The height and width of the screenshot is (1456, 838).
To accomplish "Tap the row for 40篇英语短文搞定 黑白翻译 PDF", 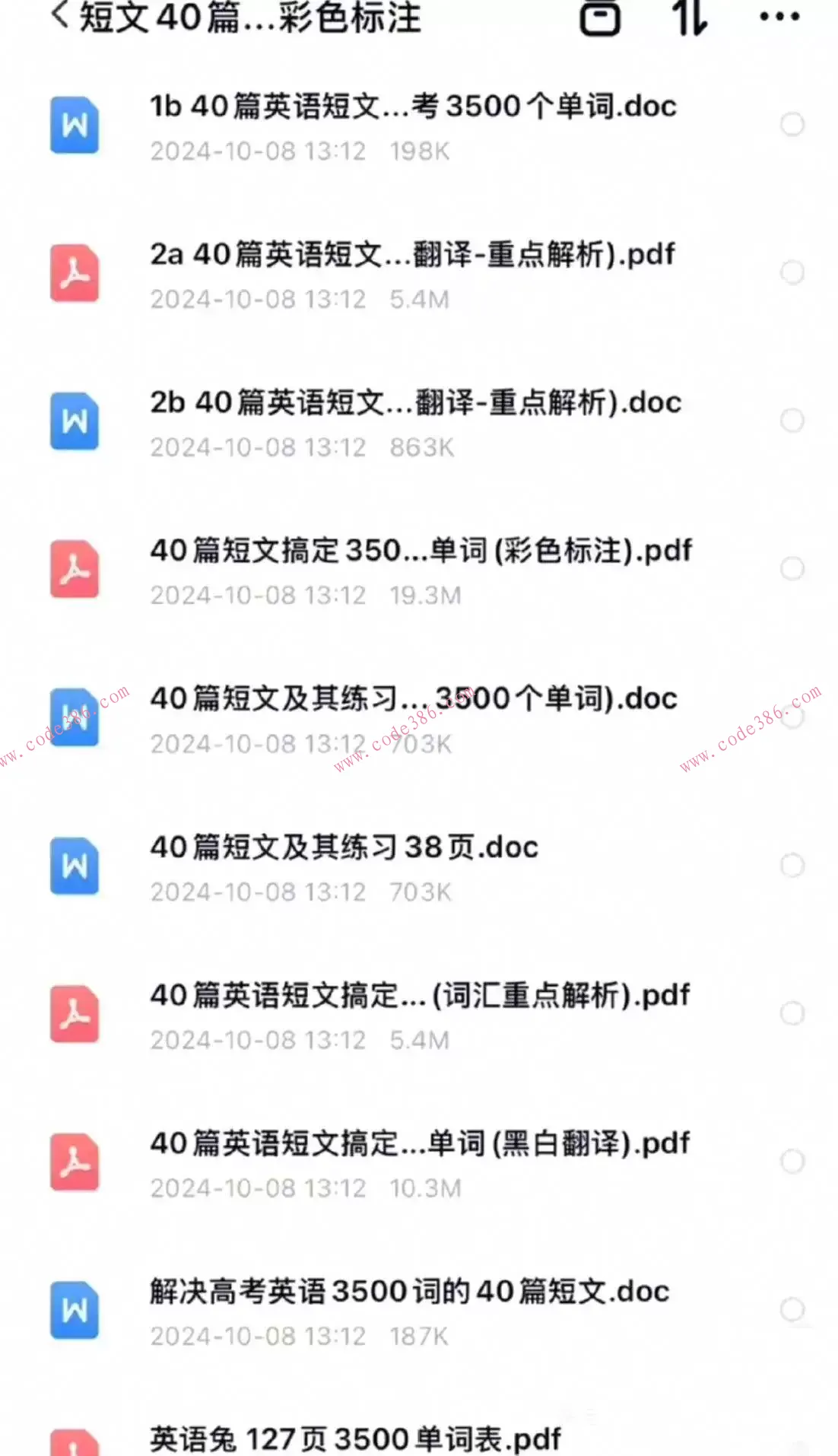I will pyautogui.click(x=418, y=1162).
